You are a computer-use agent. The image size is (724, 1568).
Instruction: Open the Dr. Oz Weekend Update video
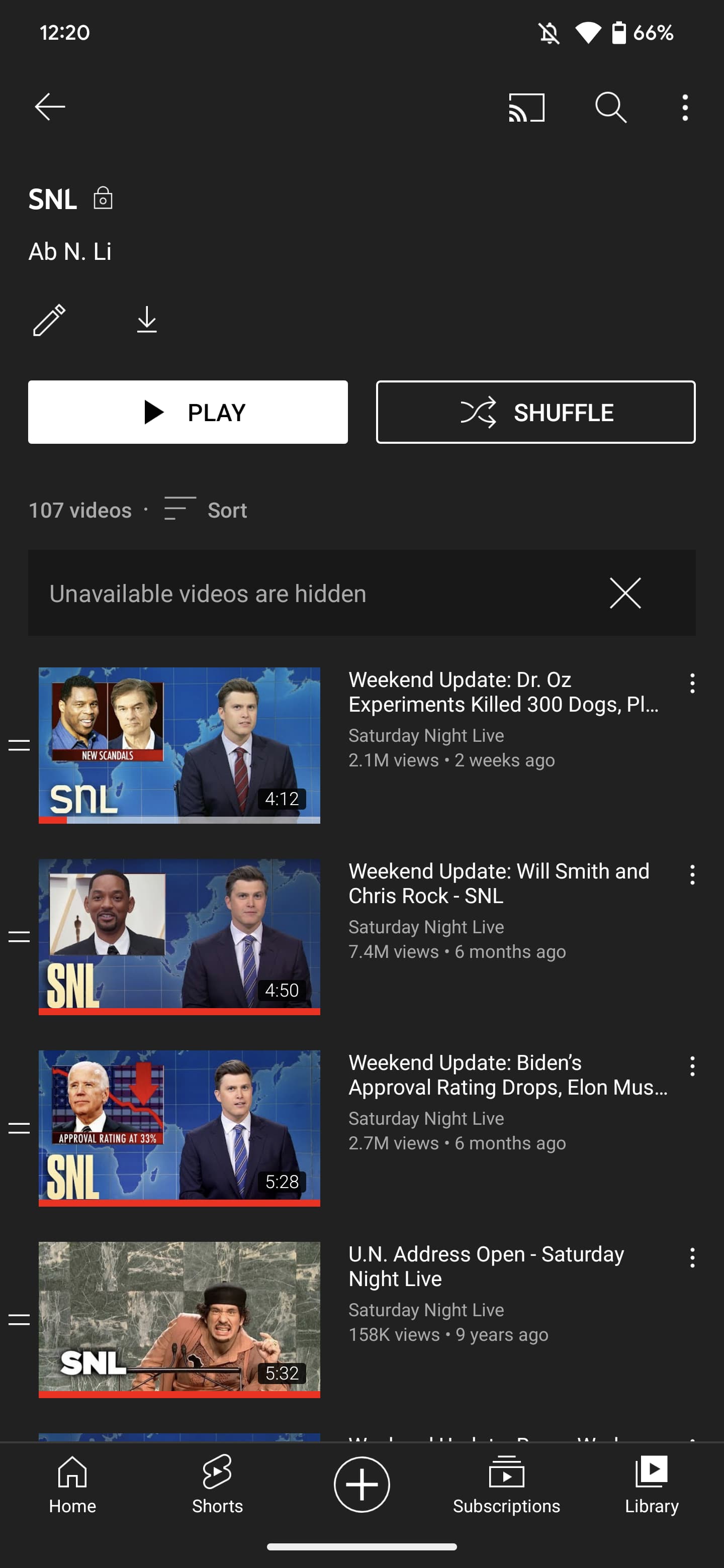(x=179, y=745)
